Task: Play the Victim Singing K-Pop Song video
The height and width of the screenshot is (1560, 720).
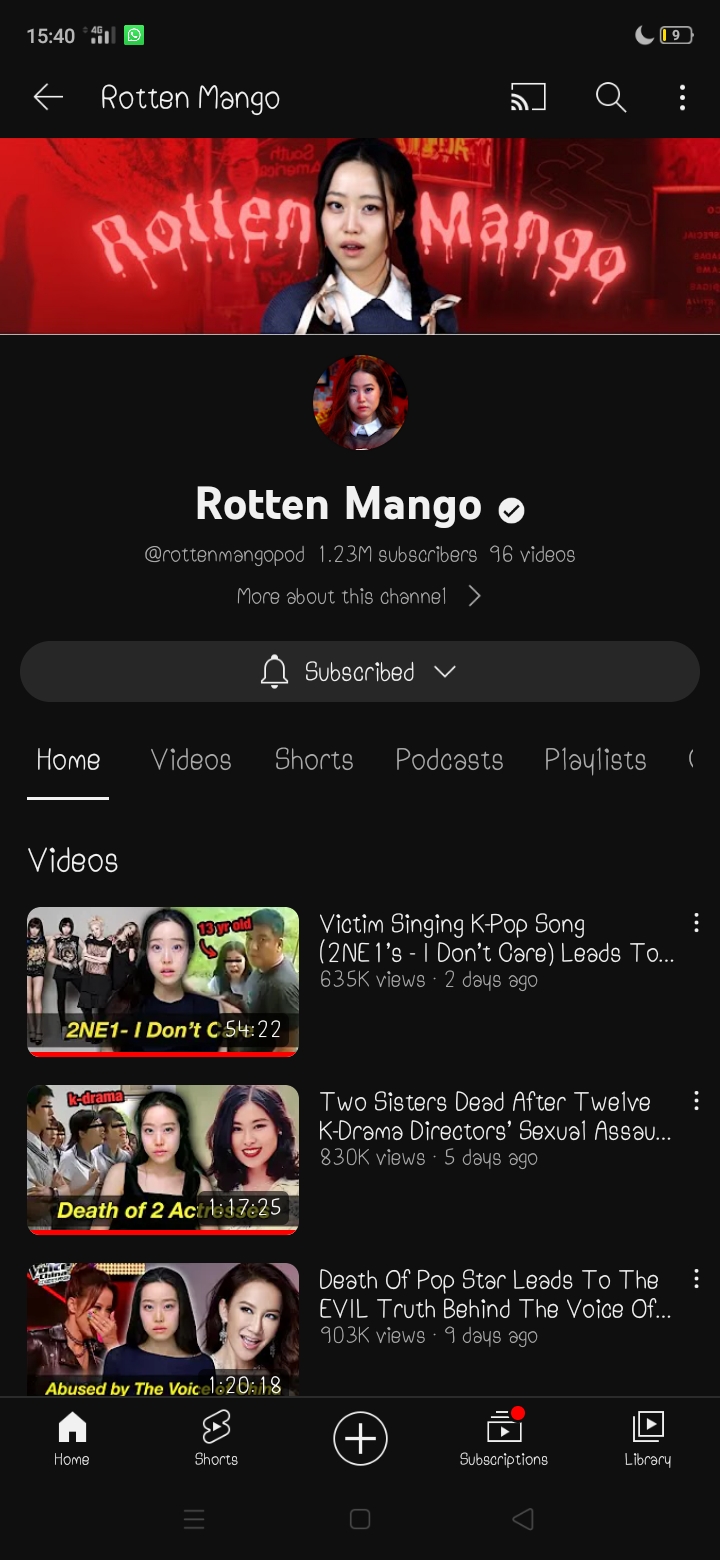Action: point(163,982)
